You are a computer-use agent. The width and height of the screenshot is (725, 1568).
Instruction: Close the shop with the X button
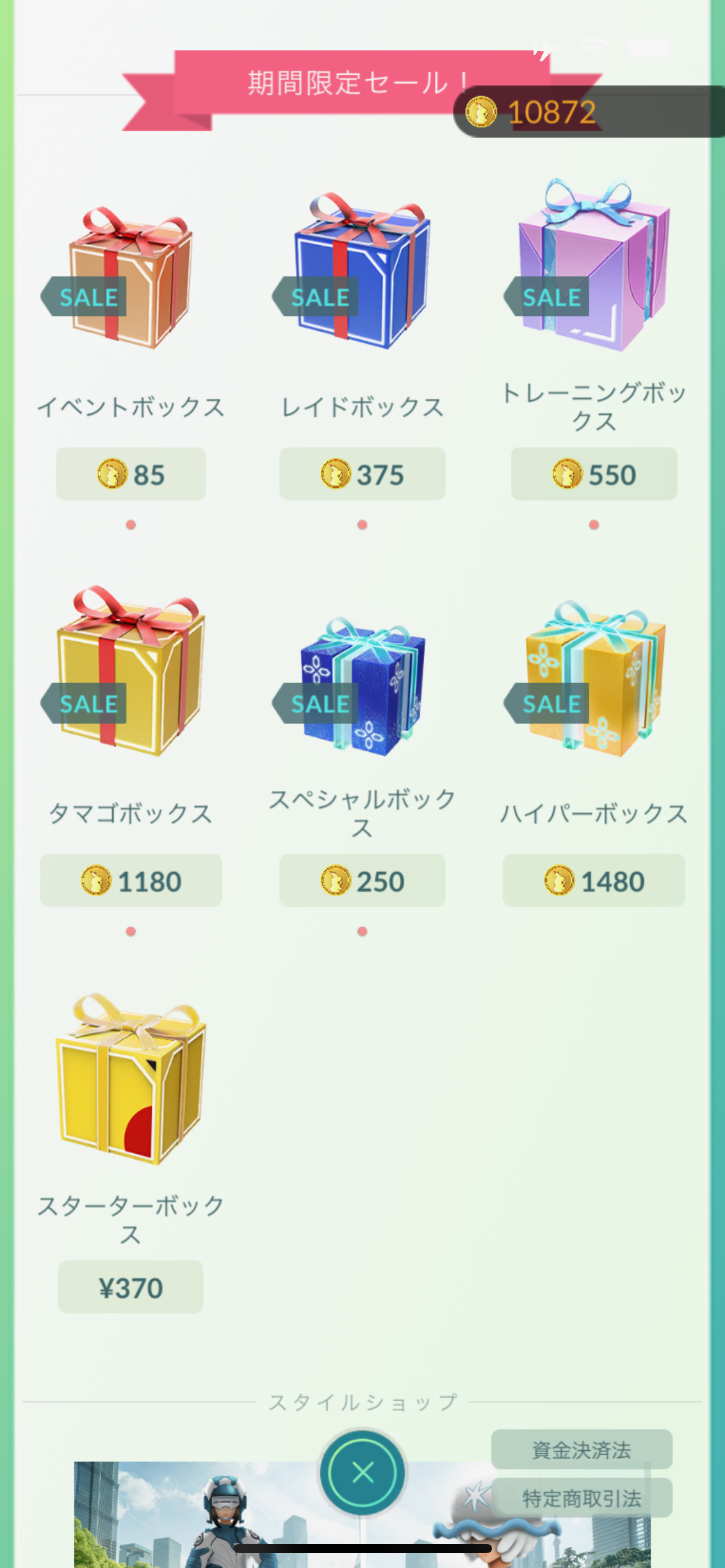tap(362, 1472)
